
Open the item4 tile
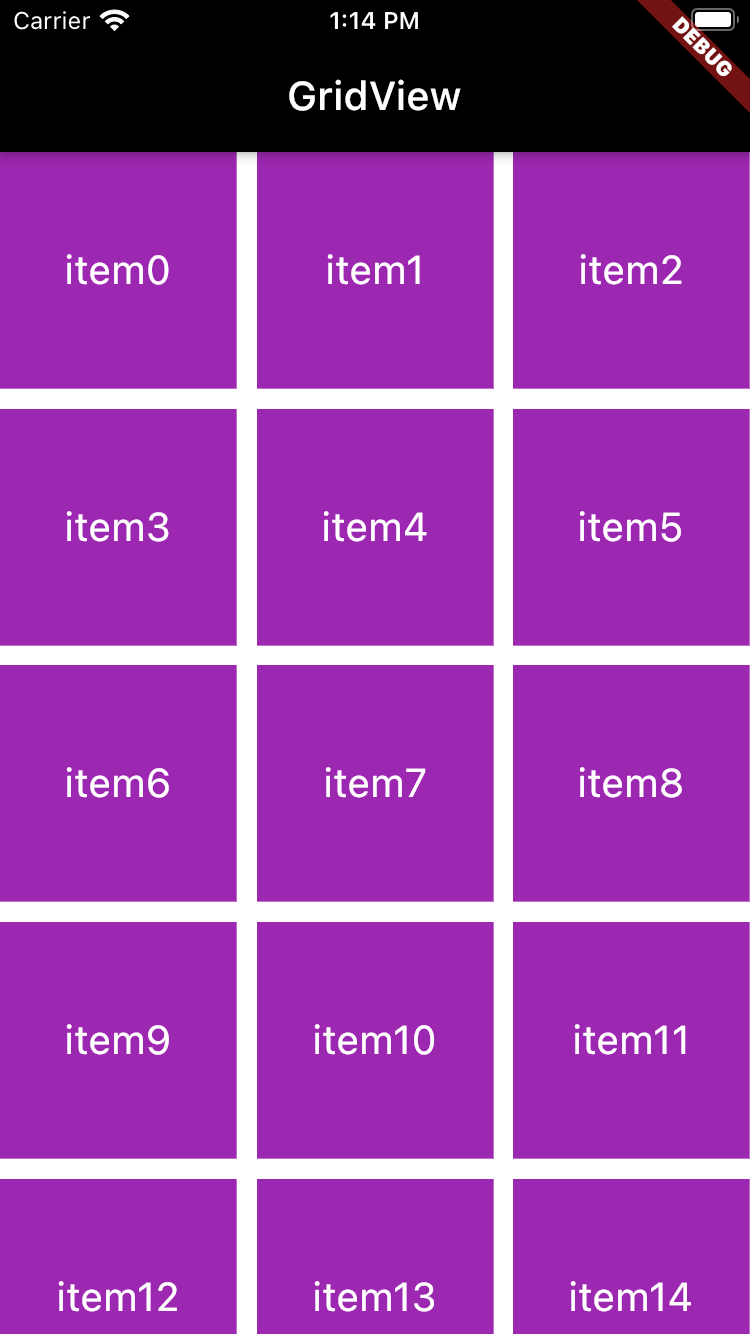(x=375, y=527)
